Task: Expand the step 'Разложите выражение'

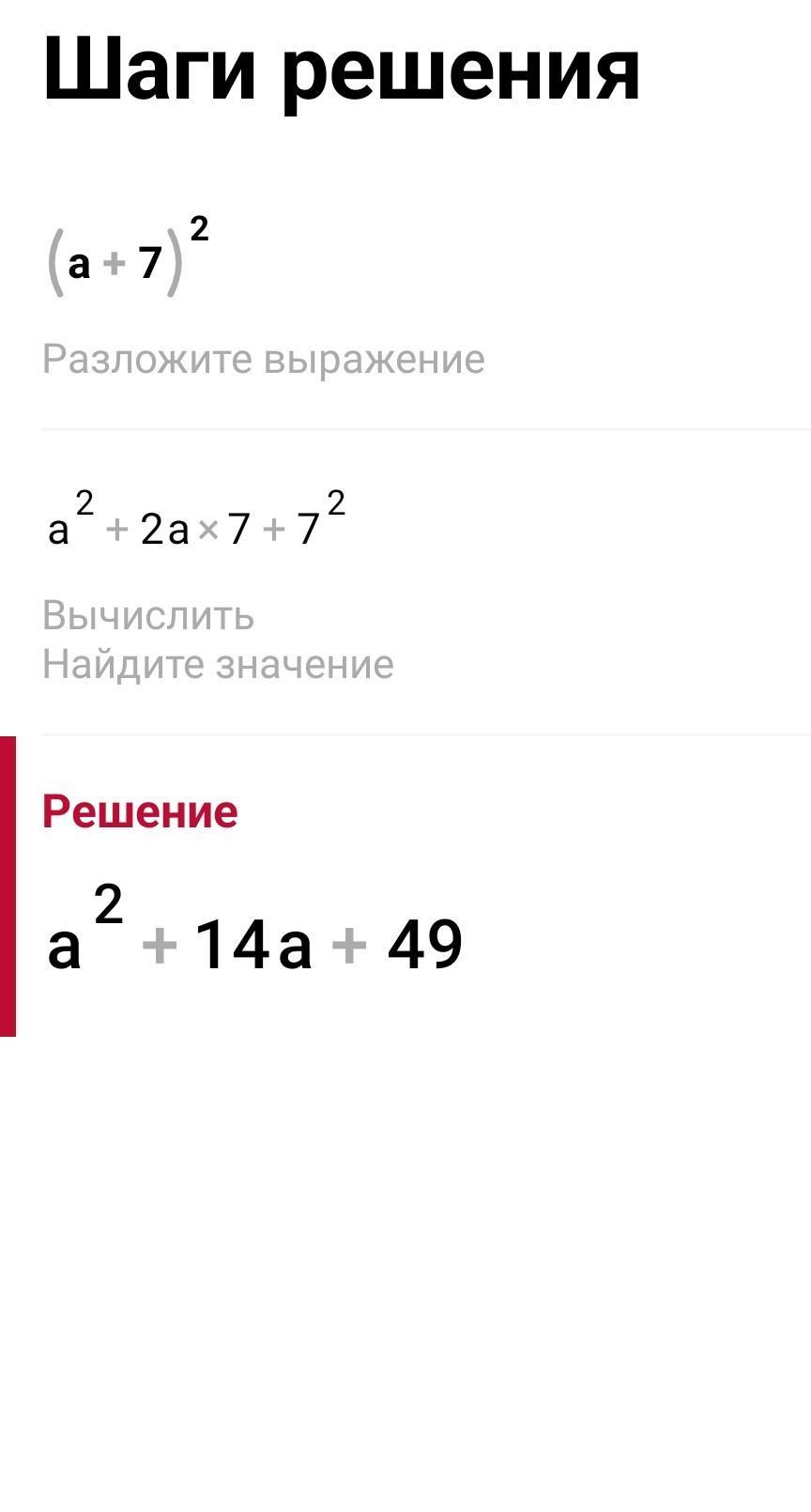Action: [264, 359]
